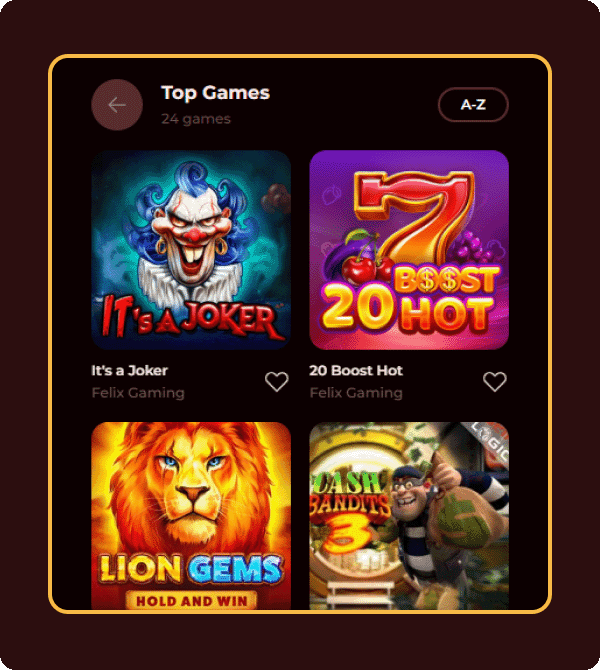Sort games with the A-Z button
Image resolution: width=600 pixels, height=670 pixels.
(473, 105)
